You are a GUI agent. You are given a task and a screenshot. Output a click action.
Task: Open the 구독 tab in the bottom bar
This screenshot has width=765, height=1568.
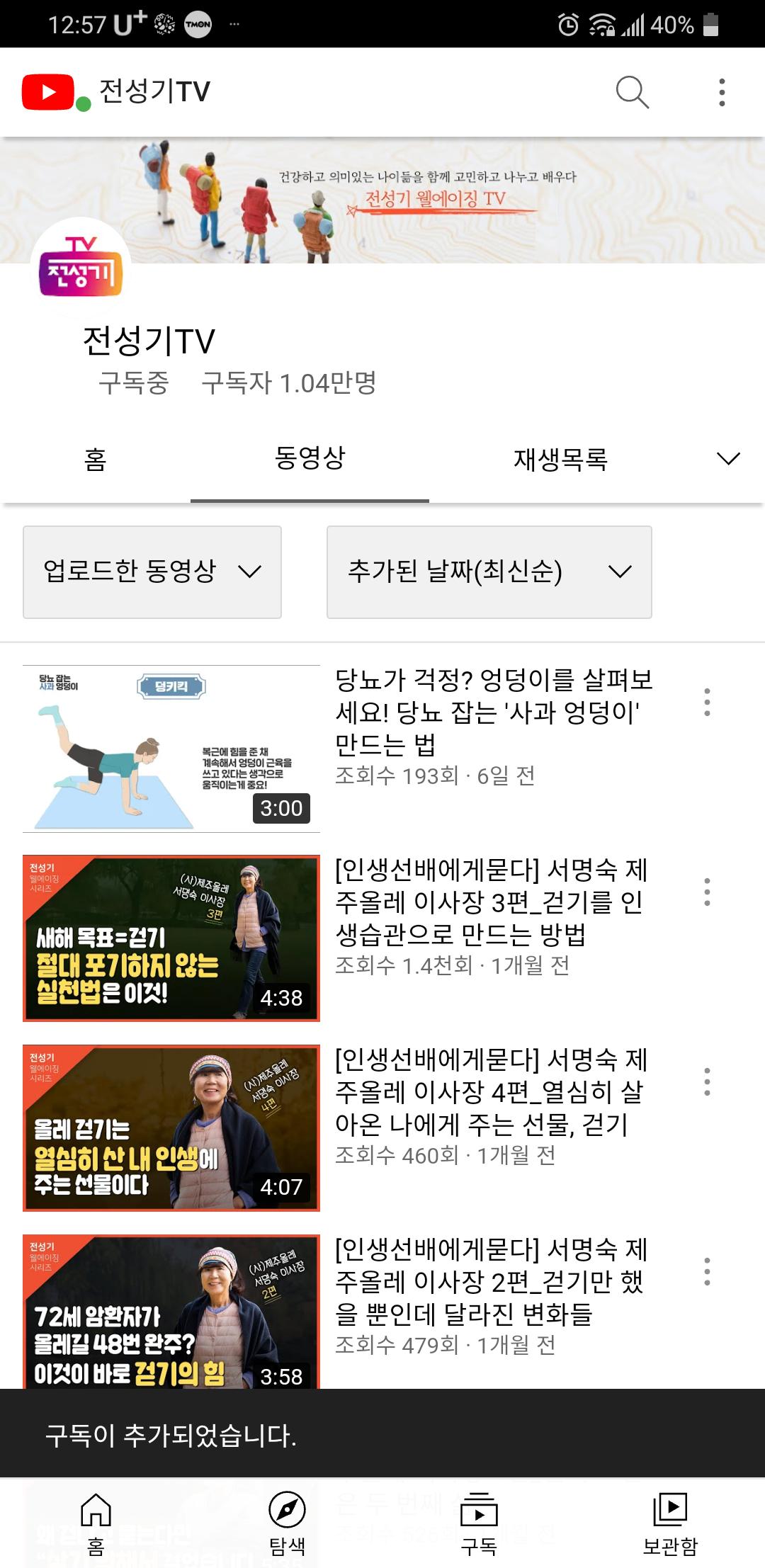click(479, 1523)
